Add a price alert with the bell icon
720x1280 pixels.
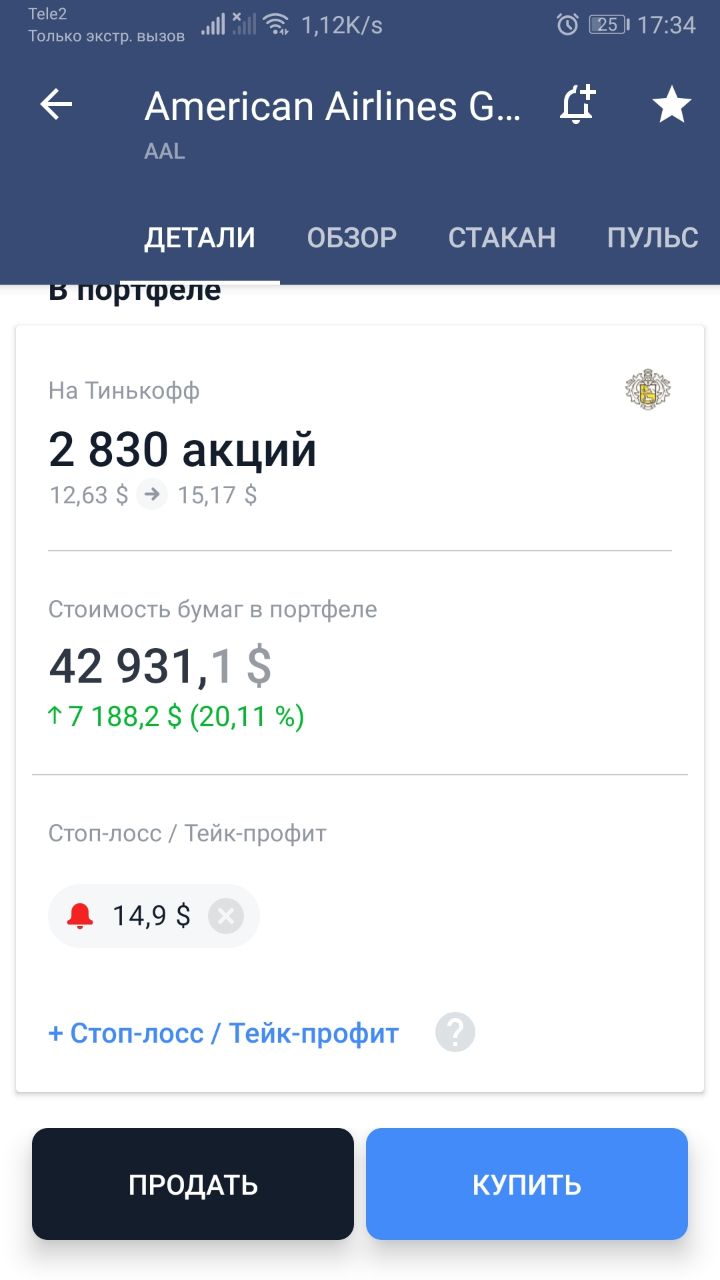tap(577, 105)
